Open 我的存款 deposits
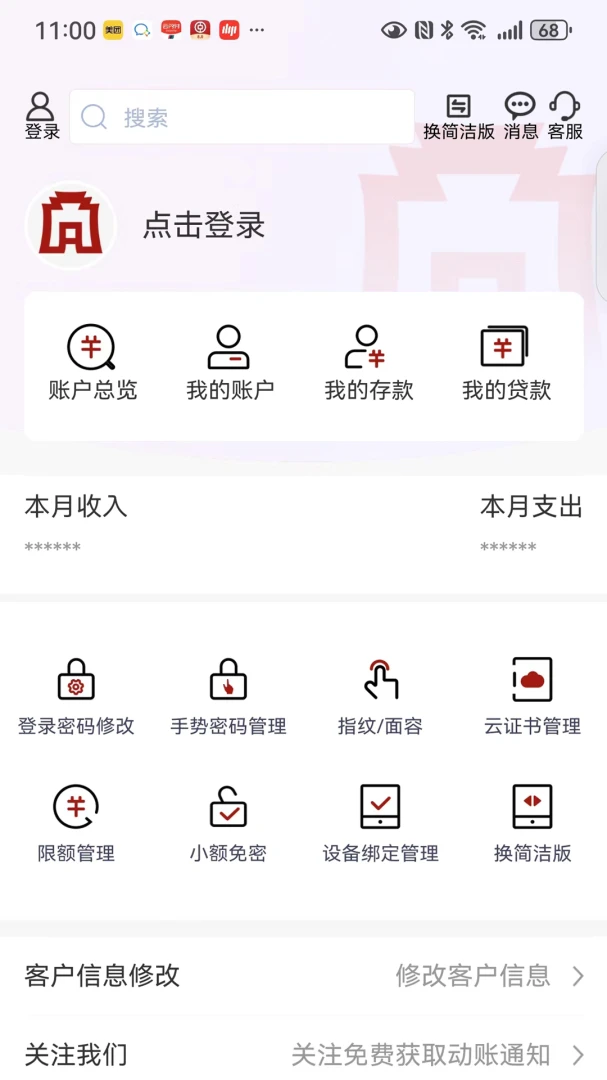Image resolution: width=607 pixels, height=1080 pixels. pyautogui.click(x=368, y=364)
